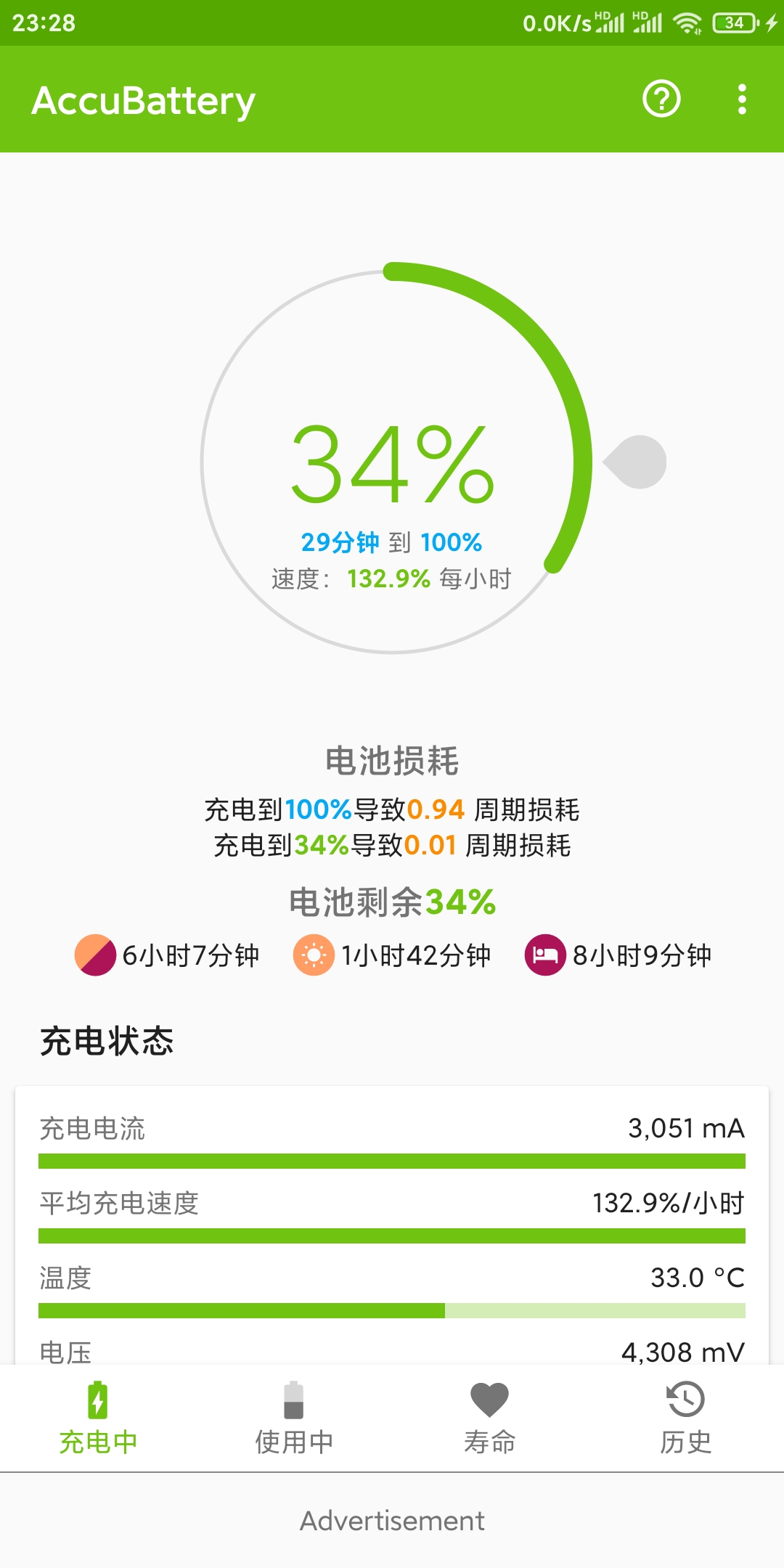Image resolution: width=784 pixels, height=1568 pixels.
Task: Tap the charge alarm marker on ring
Action: [635, 462]
